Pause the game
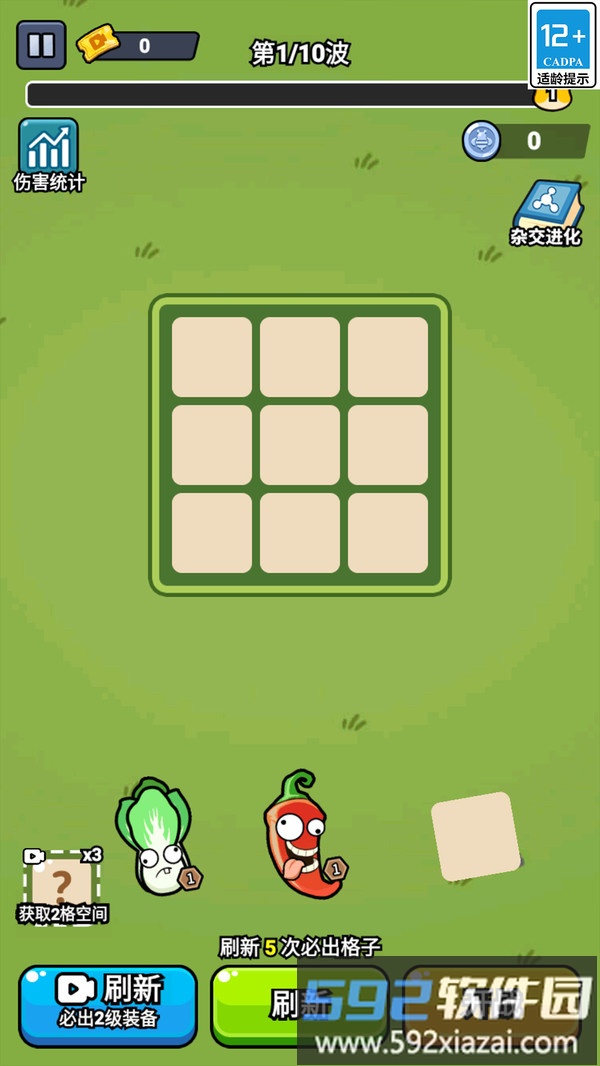Screen dimensions: 600x1066 coord(41,45)
